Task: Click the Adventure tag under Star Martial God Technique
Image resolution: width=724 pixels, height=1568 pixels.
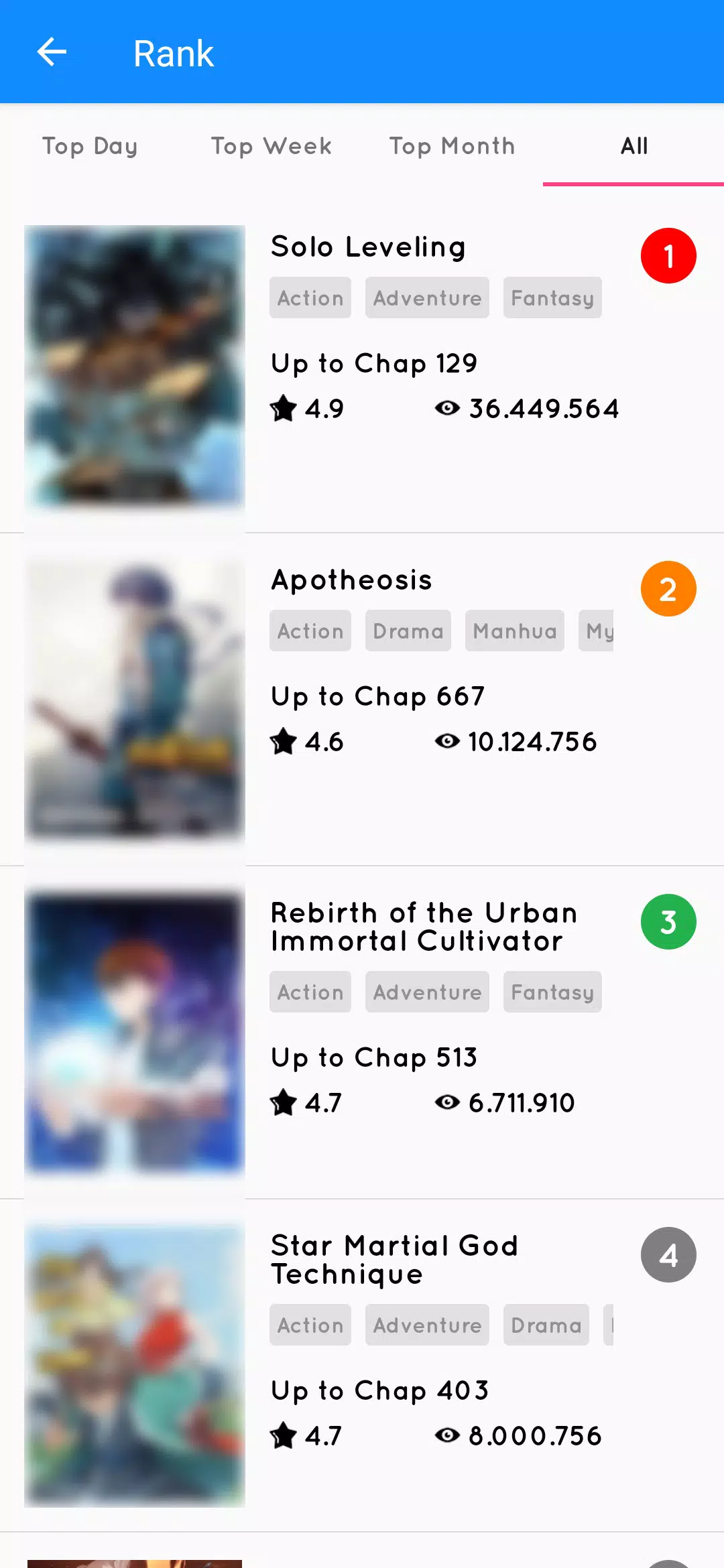Action: click(427, 1325)
